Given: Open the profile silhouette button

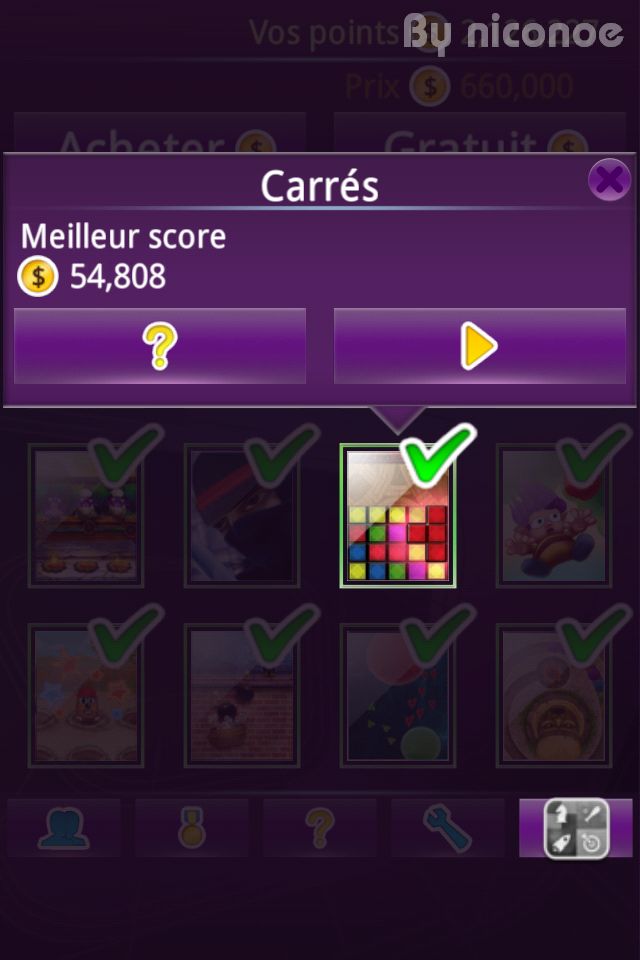Looking at the screenshot, I should pyautogui.click(x=64, y=828).
